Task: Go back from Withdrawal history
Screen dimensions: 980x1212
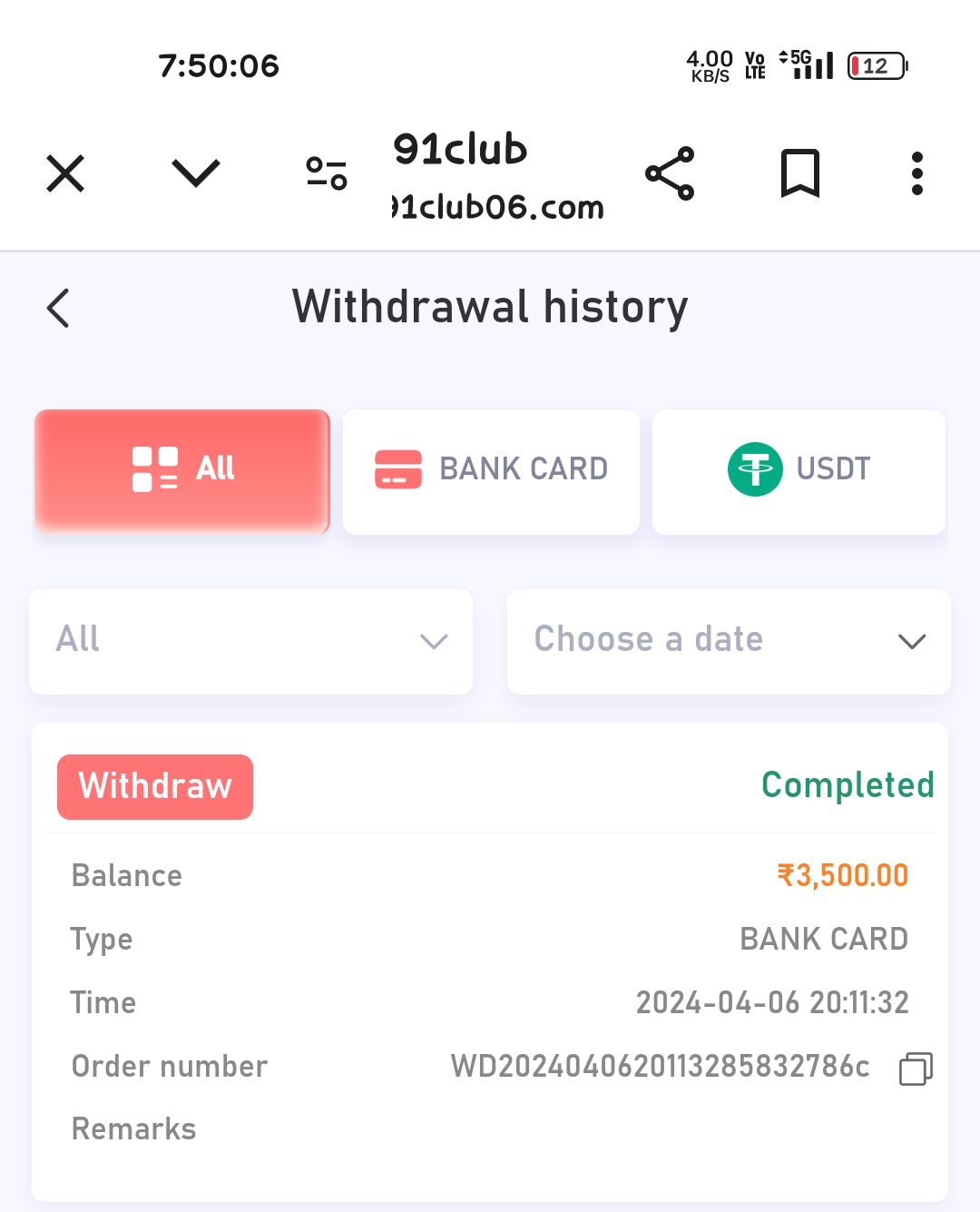Action: tap(58, 308)
